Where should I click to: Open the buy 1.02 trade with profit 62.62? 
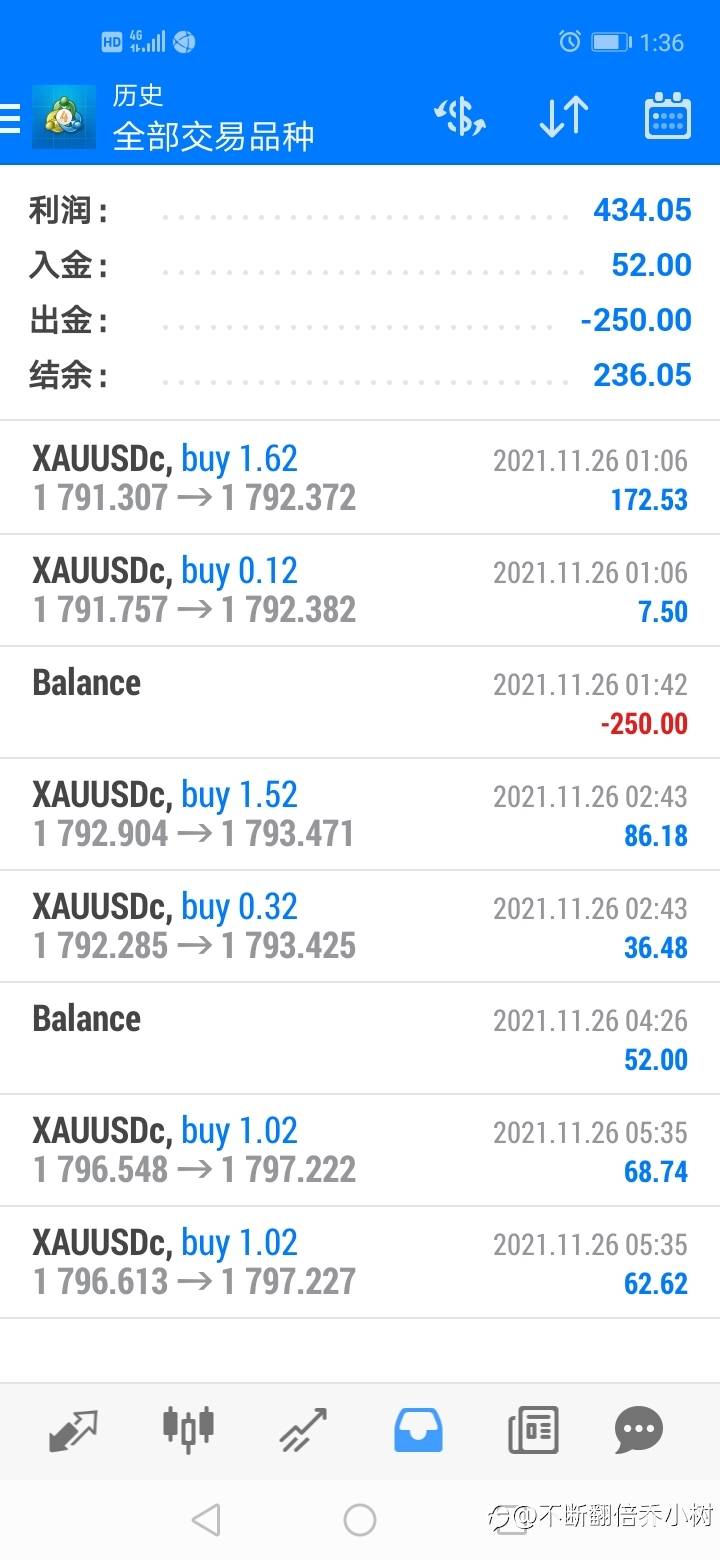coord(360,1262)
